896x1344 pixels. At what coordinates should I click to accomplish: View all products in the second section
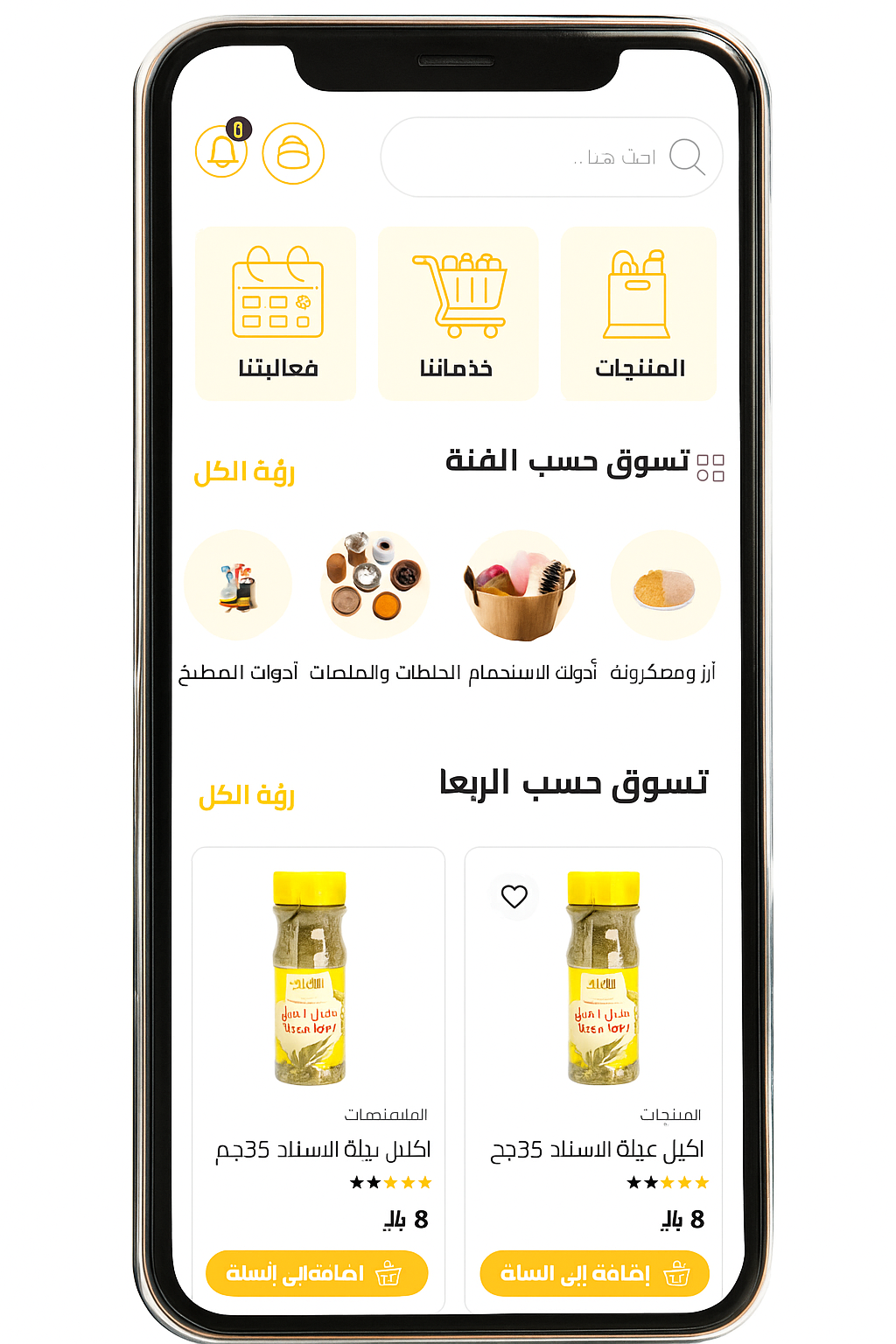pyautogui.click(x=246, y=796)
